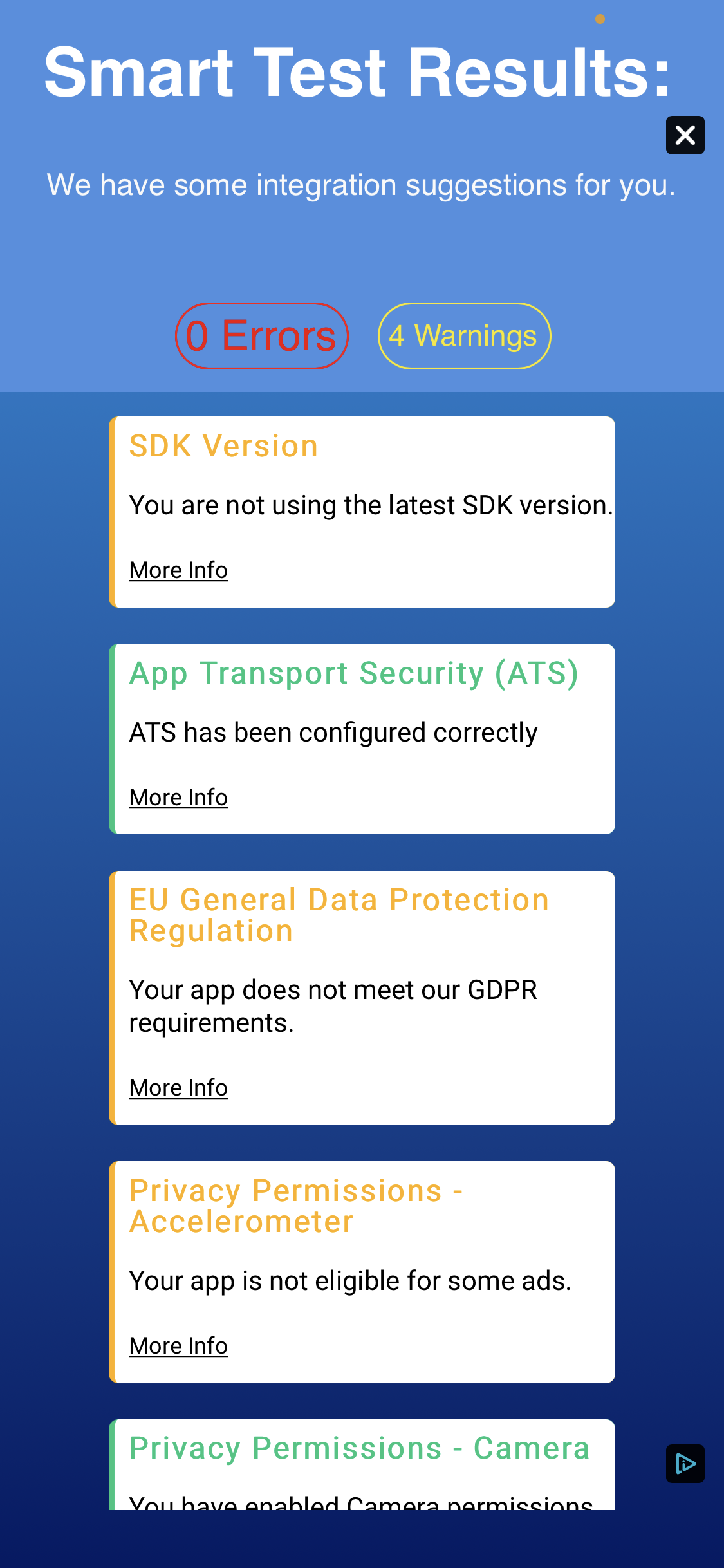Click the integration suggestions subtitle text
724x1568 pixels.
[x=362, y=185]
